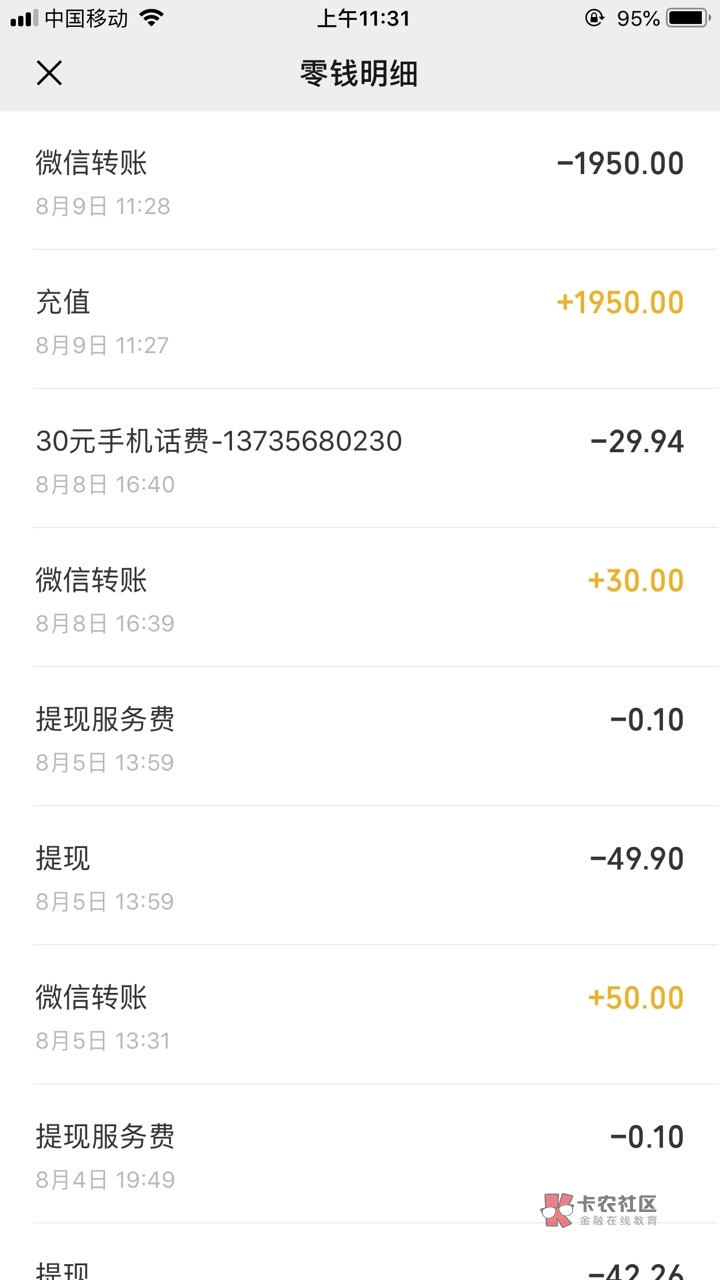Screen dimensions: 720x1280
Task: Open the 微信转账 +50.00 transaction
Action: (360, 1015)
